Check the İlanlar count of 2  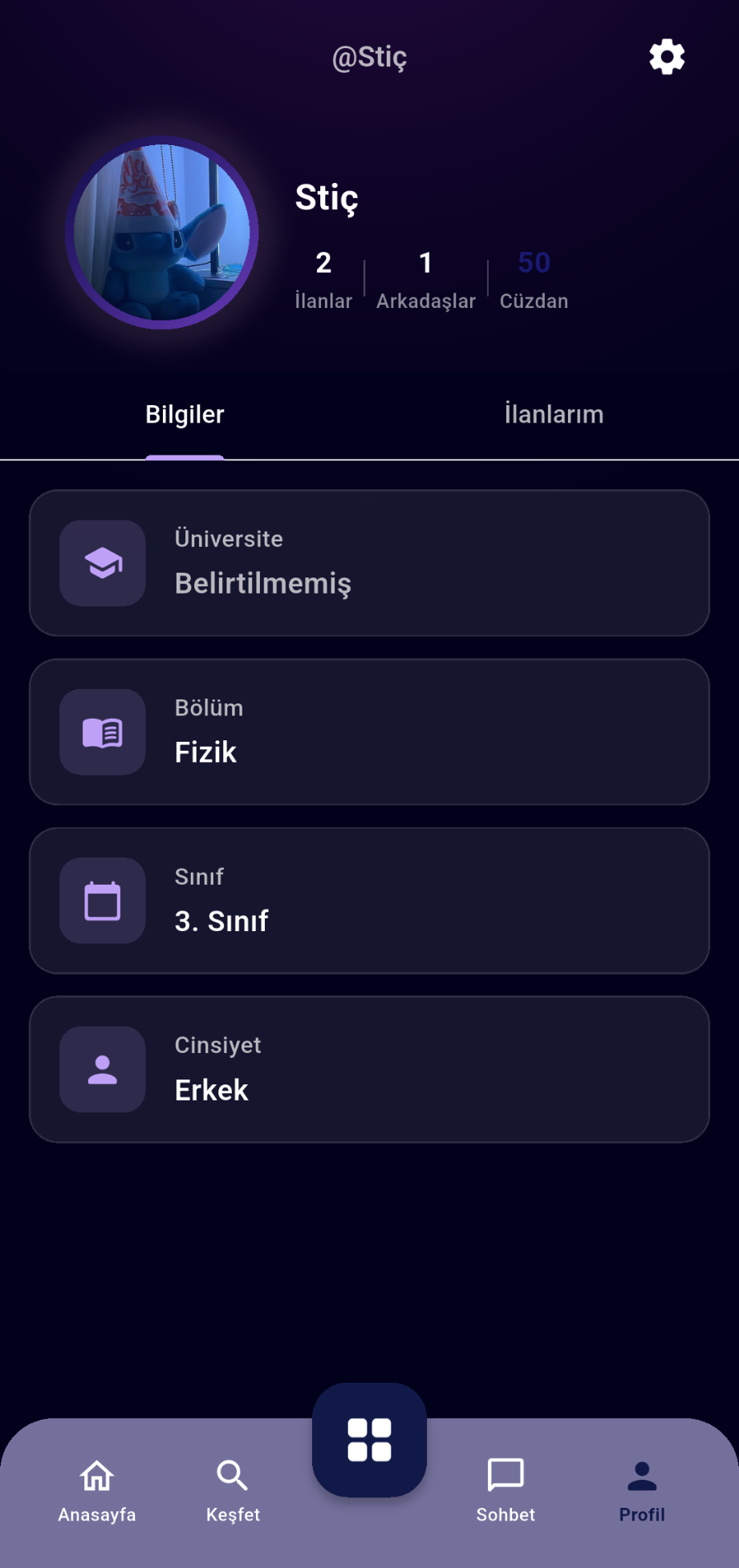(x=323, y=279)
